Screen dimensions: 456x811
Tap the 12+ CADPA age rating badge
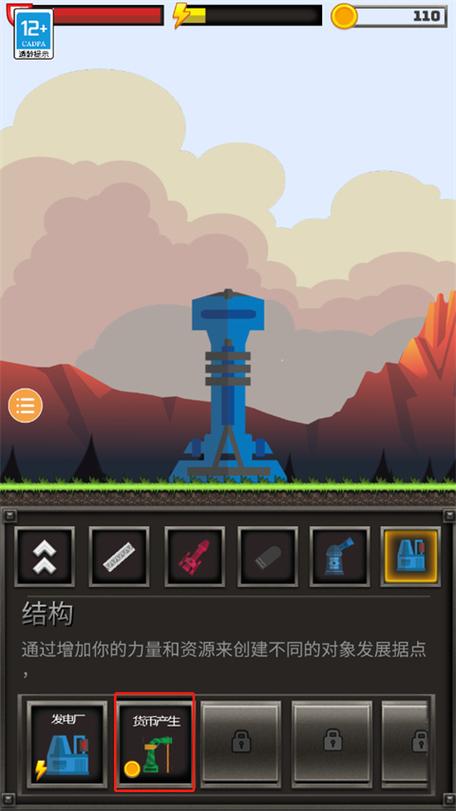[34, 34]
